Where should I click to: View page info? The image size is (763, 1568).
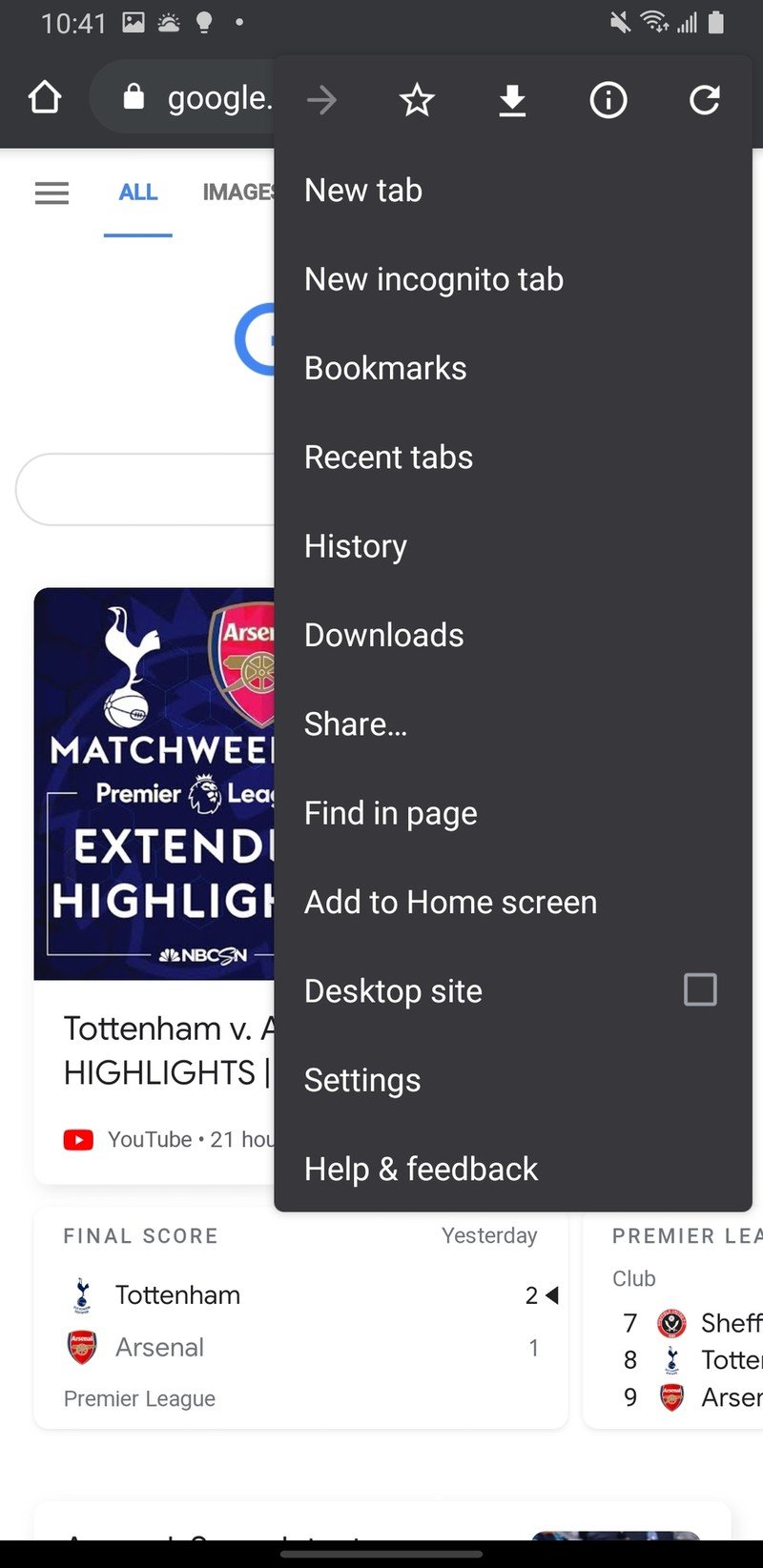click(x=608, y=99)
